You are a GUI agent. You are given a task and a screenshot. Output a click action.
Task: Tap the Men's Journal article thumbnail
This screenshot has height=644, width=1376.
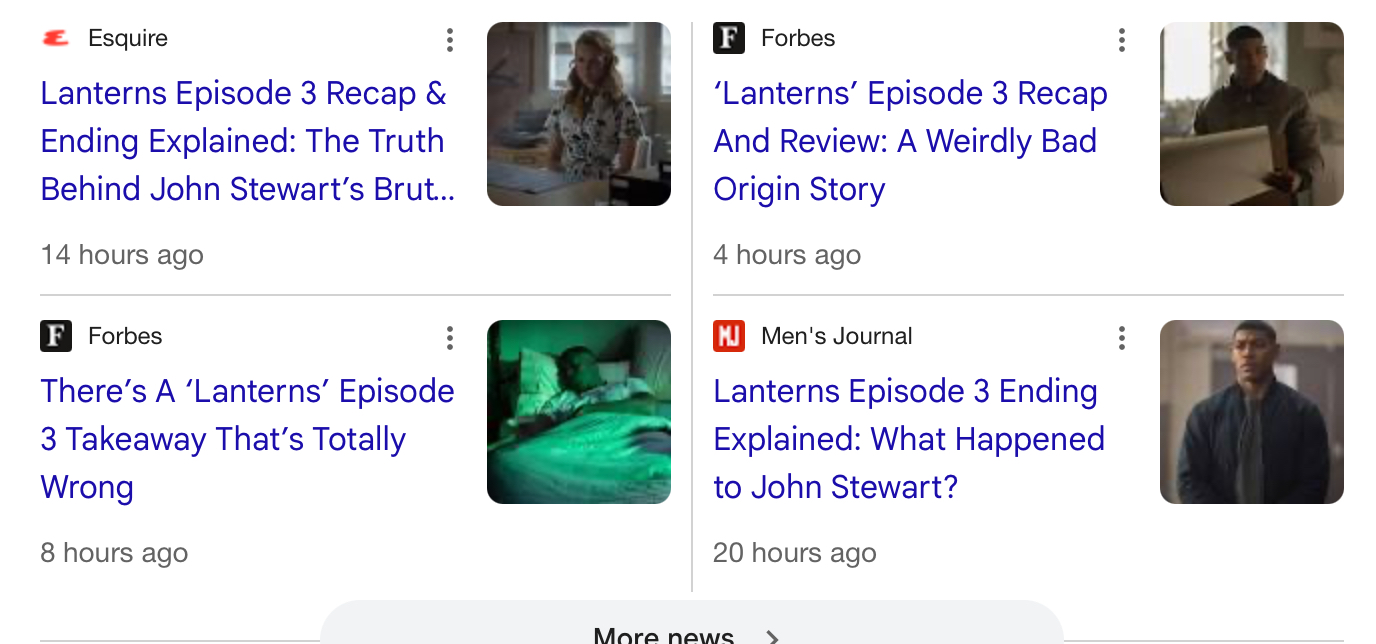tap(1252, 412)
